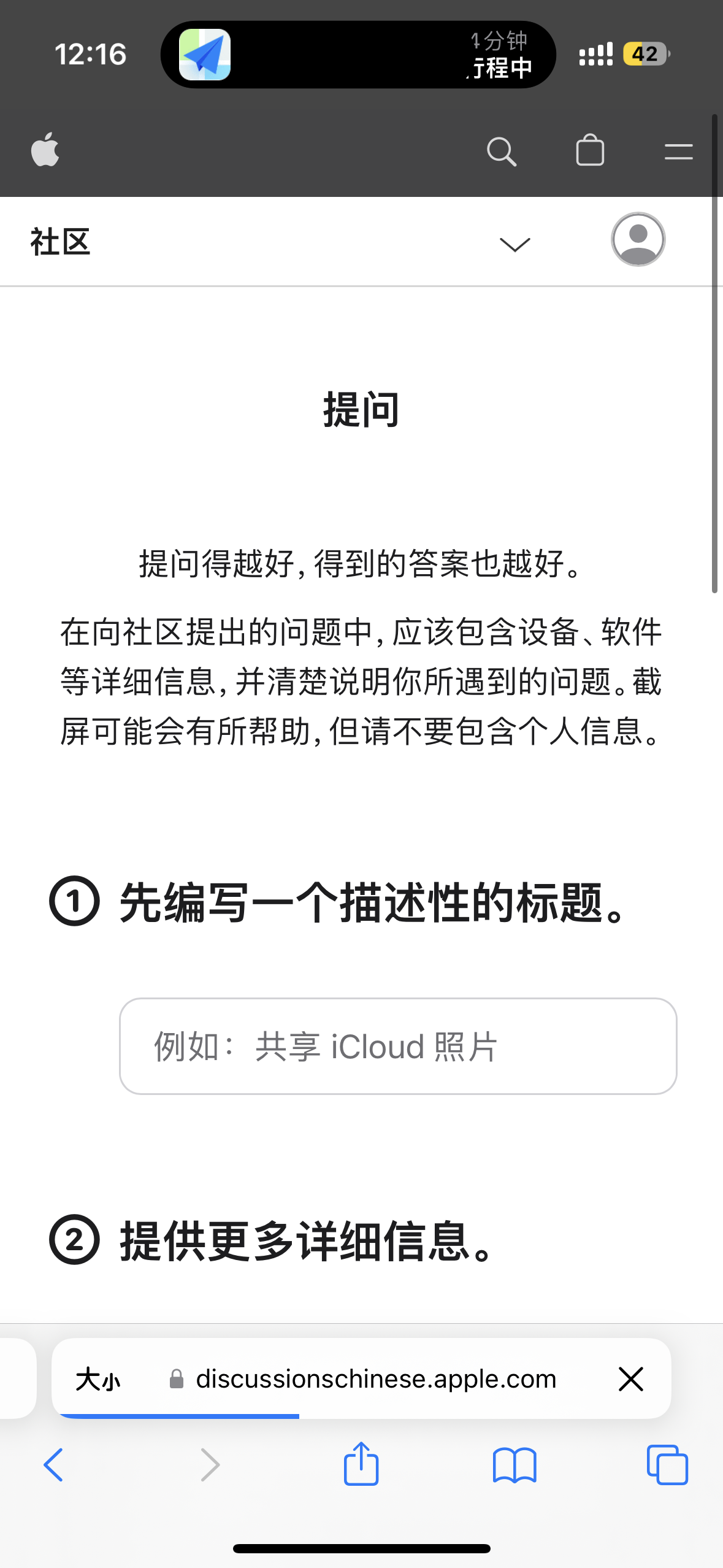The height and width of the screenshot is (1568, 723).
Task: Go back to the previous page in Safari
Action: 54,1465
